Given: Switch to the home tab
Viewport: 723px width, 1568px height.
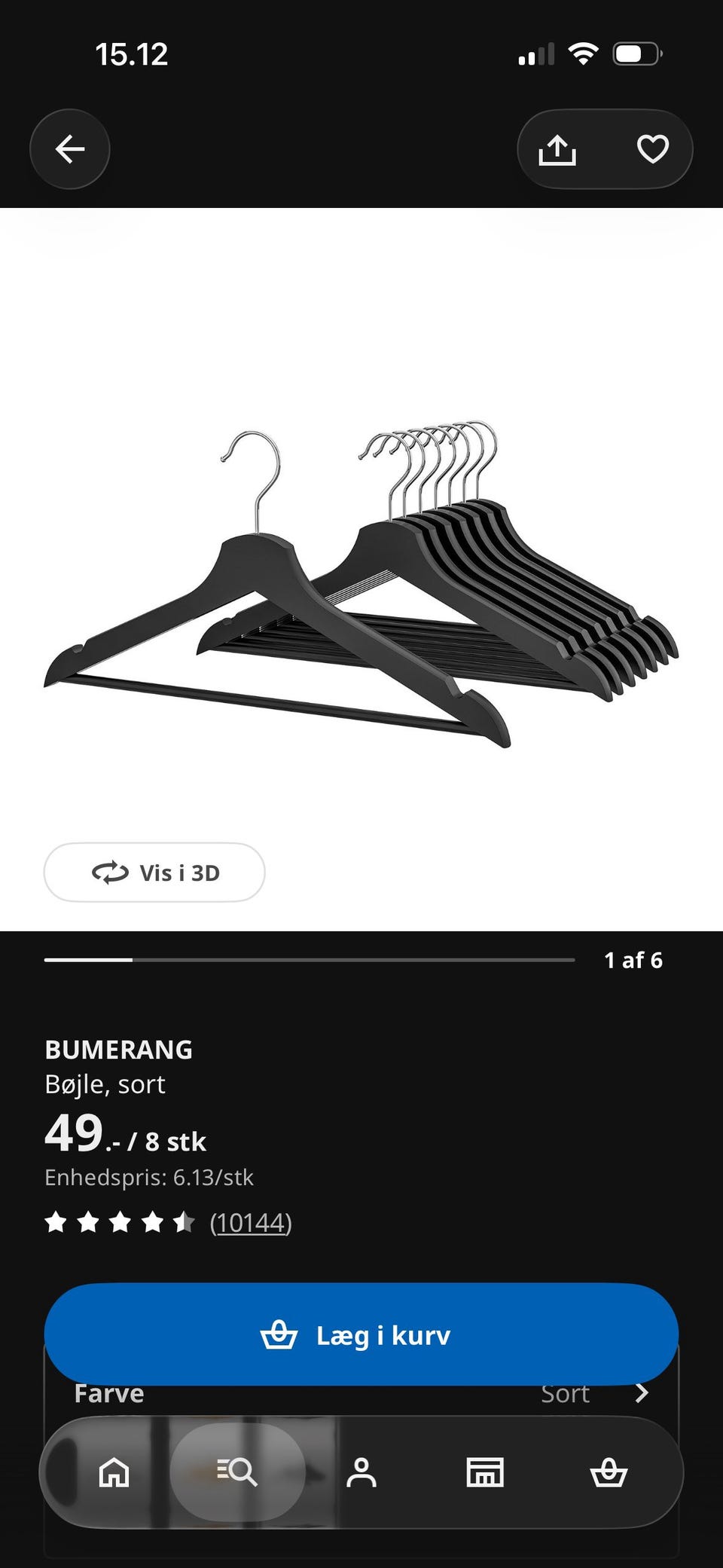Looking at the screenshot, I should coord(114,1472).
